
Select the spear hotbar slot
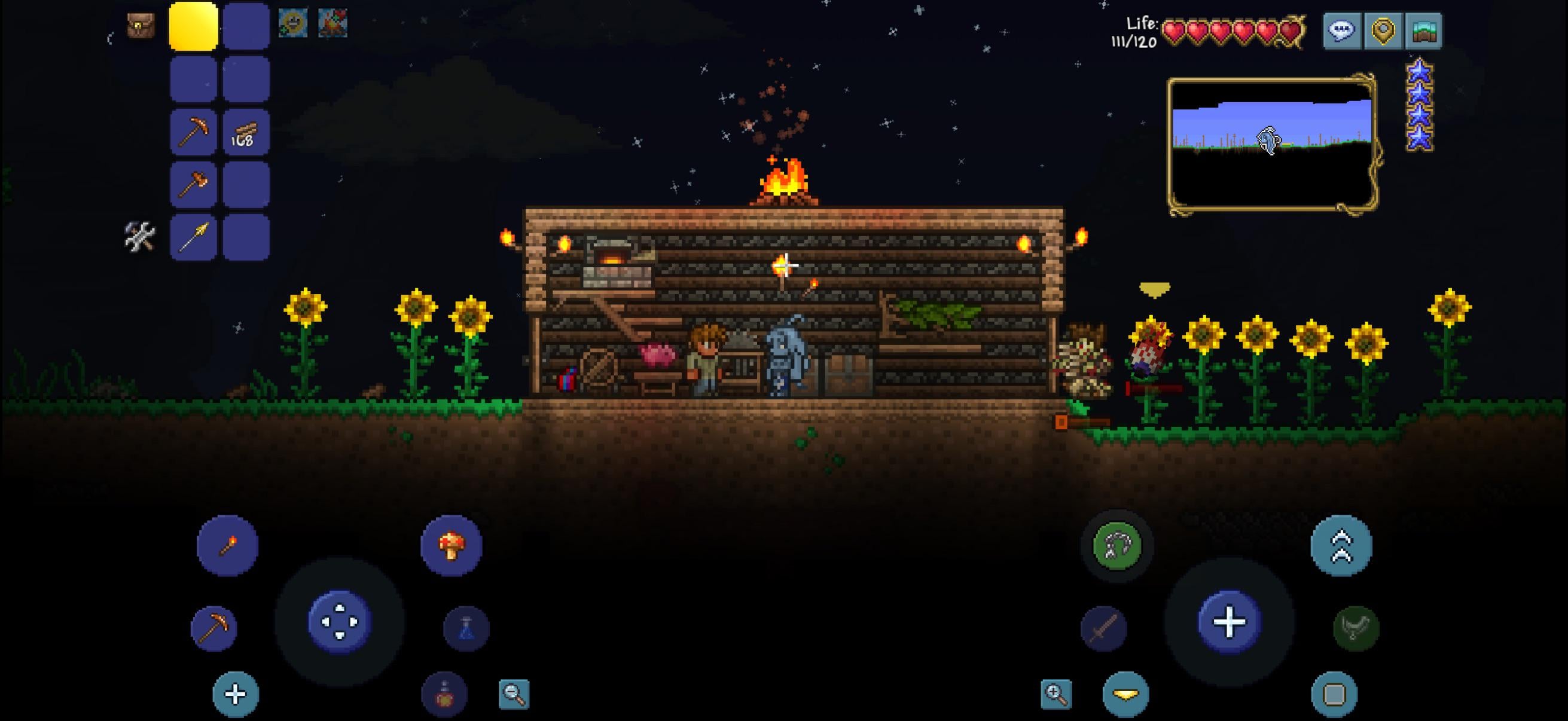pos(194,237)
